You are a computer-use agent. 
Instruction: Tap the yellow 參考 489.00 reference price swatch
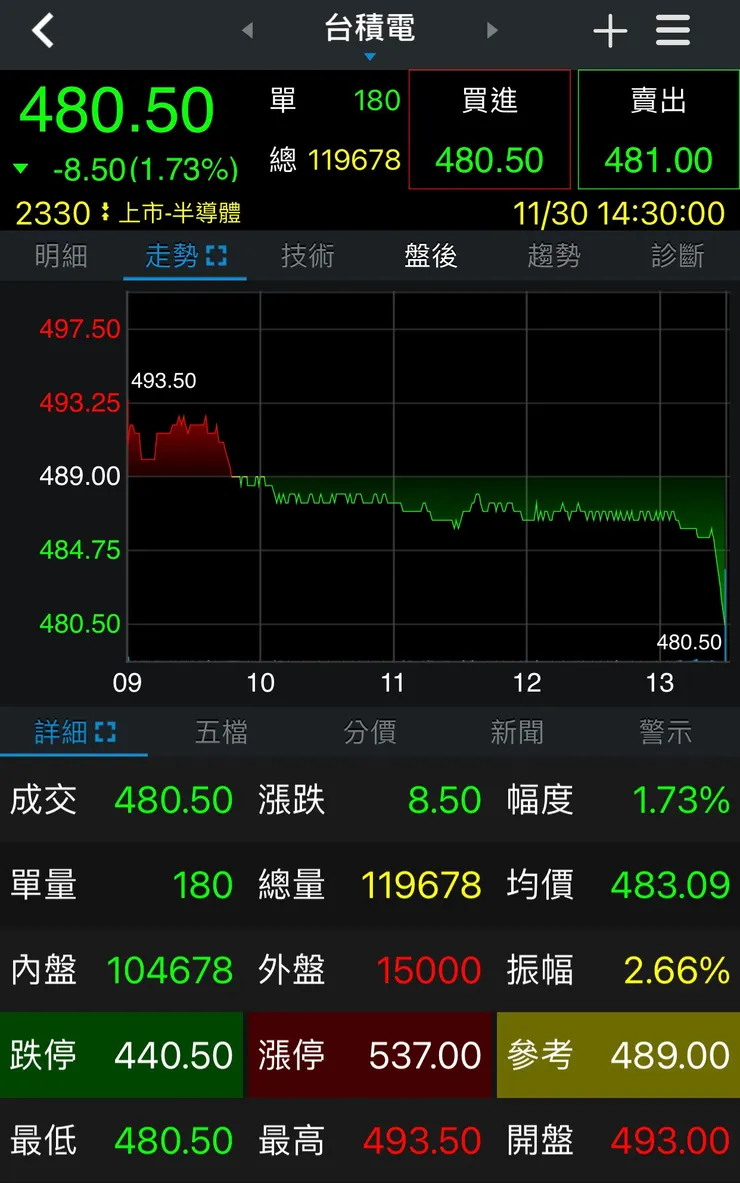617,1055
